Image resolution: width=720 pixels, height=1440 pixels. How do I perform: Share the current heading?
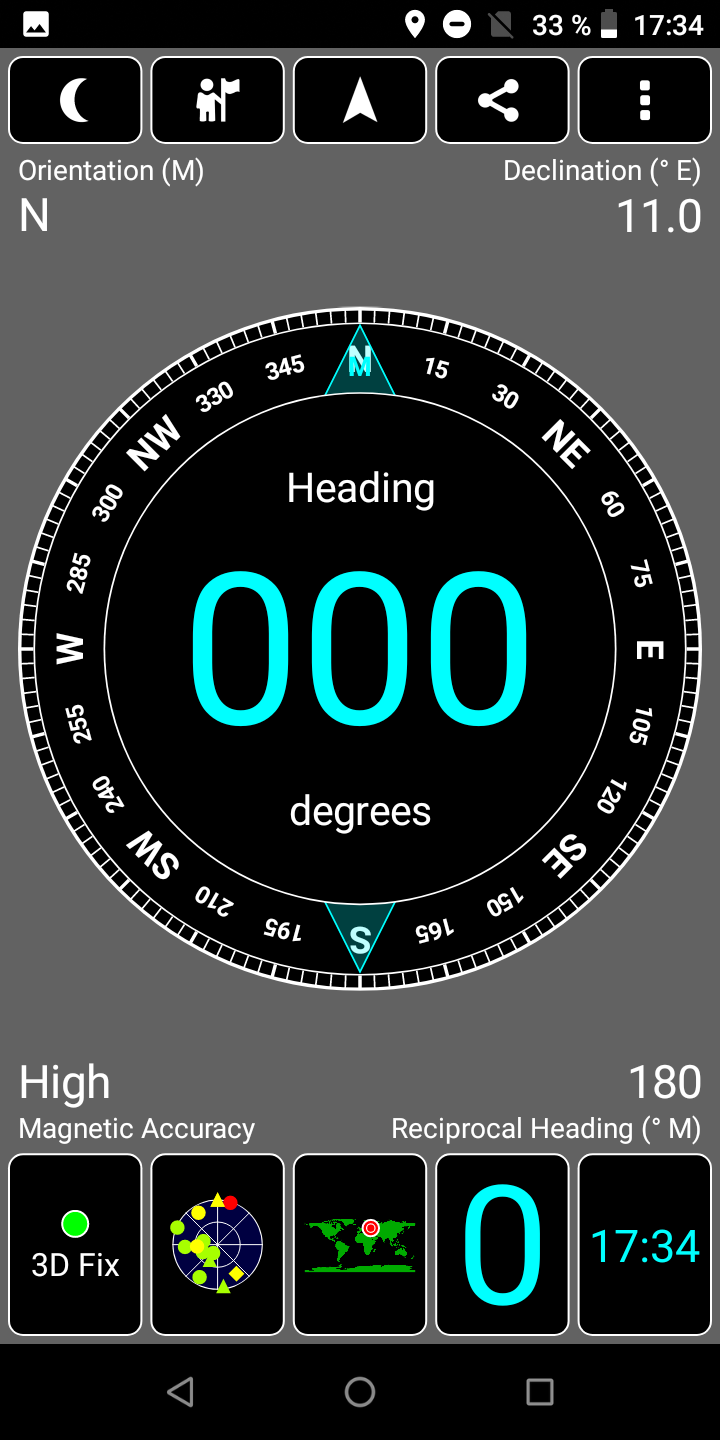pos(502,100)
